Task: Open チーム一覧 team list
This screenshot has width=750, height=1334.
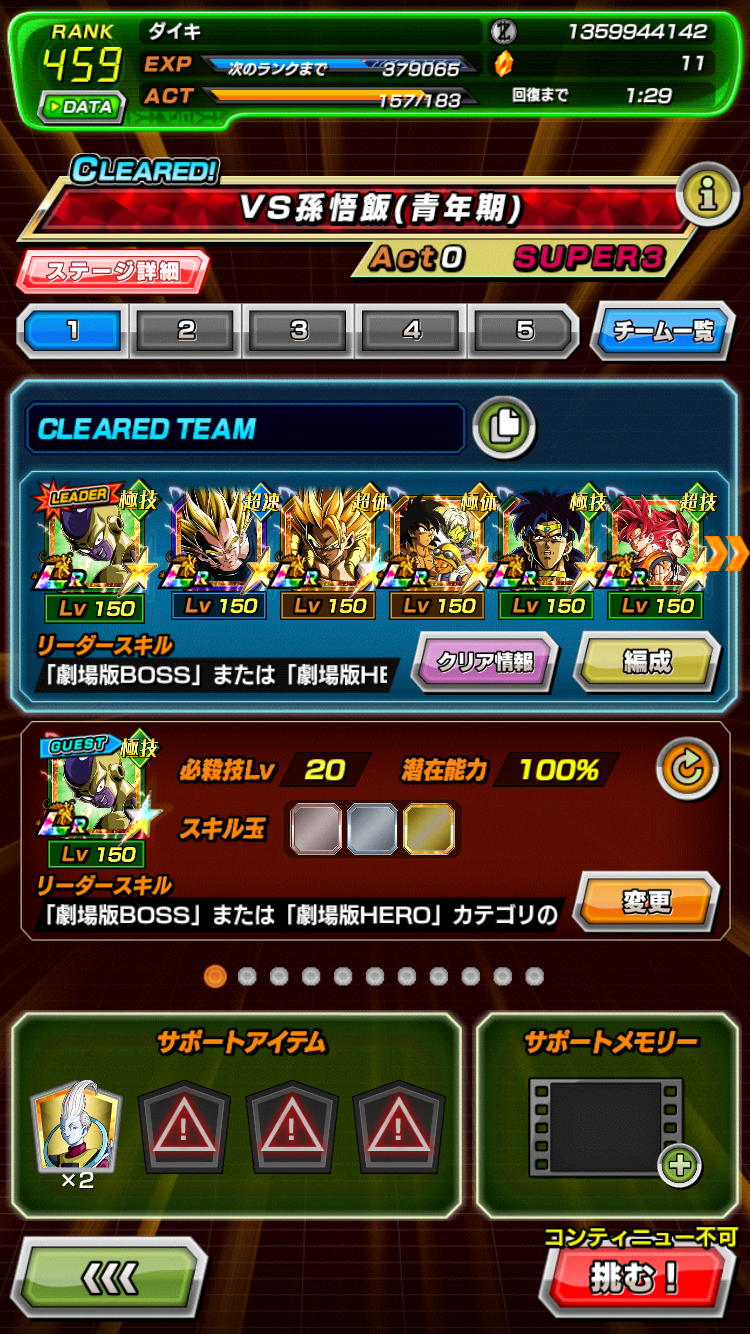Action: (x=663, y=331)
